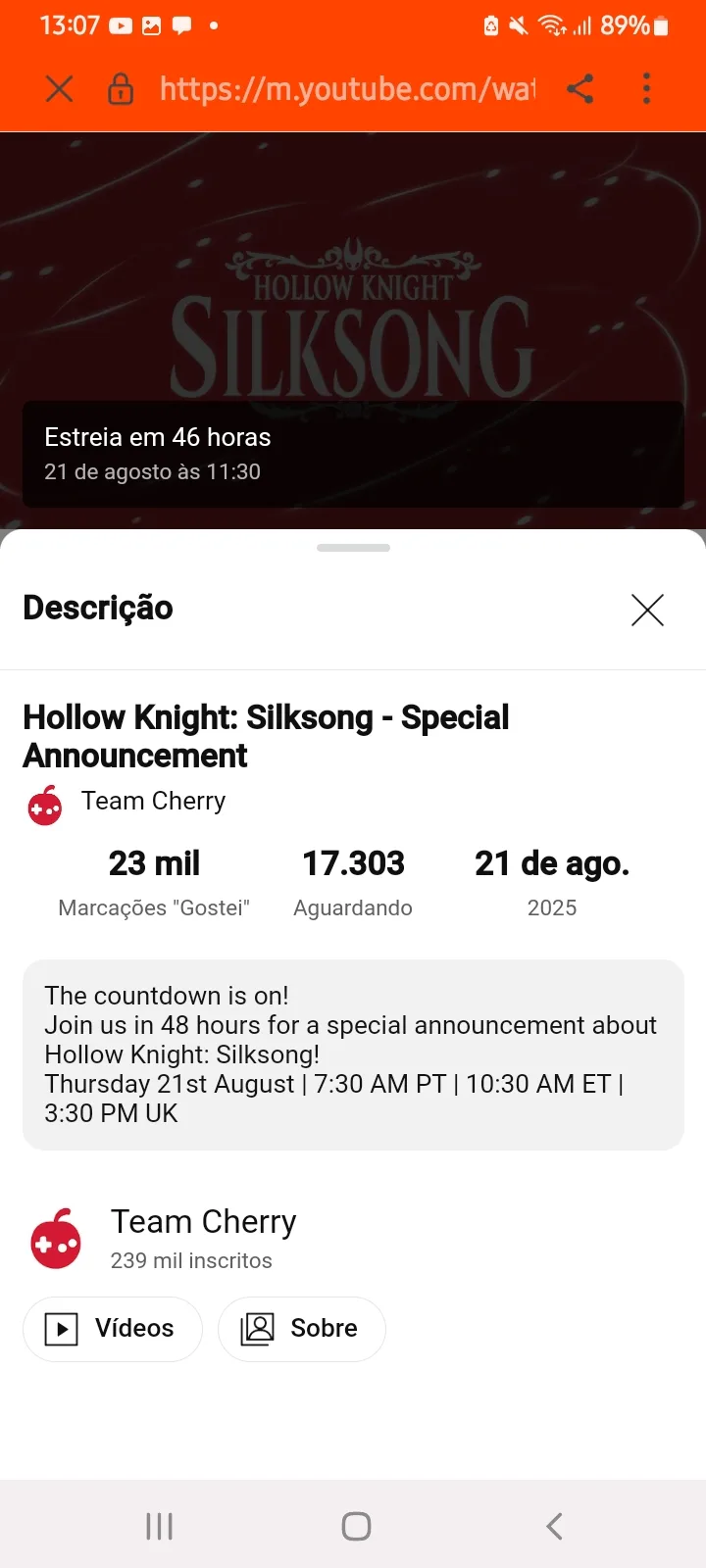Open the browser overflow menu
706x1568 pixels.
coord(646,89)
